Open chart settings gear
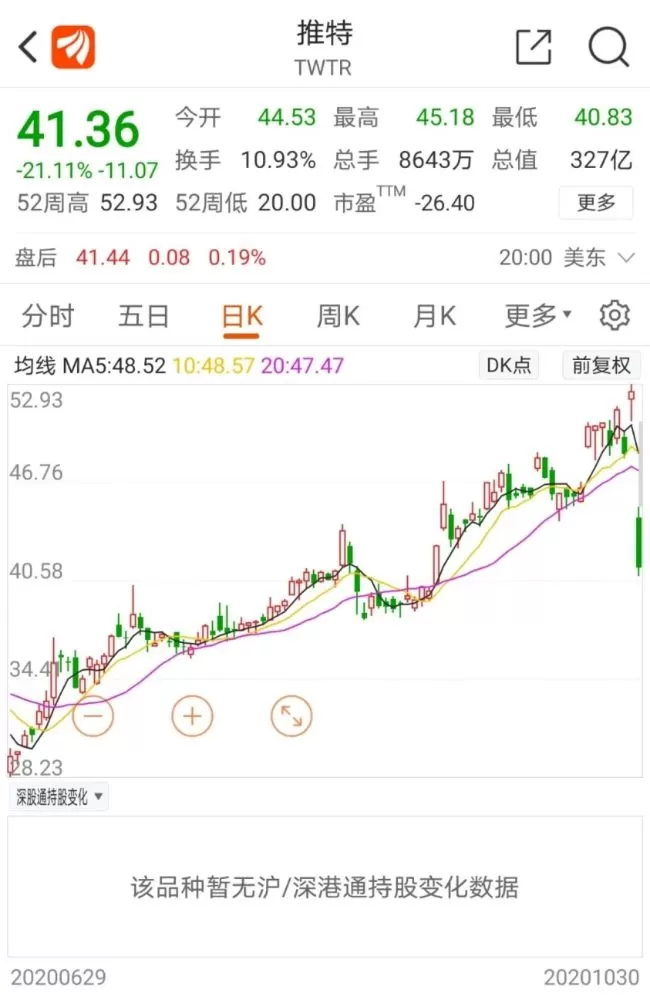Image resolution: width=650 pixels, height=1000 pixels. (x=614, y=315)
